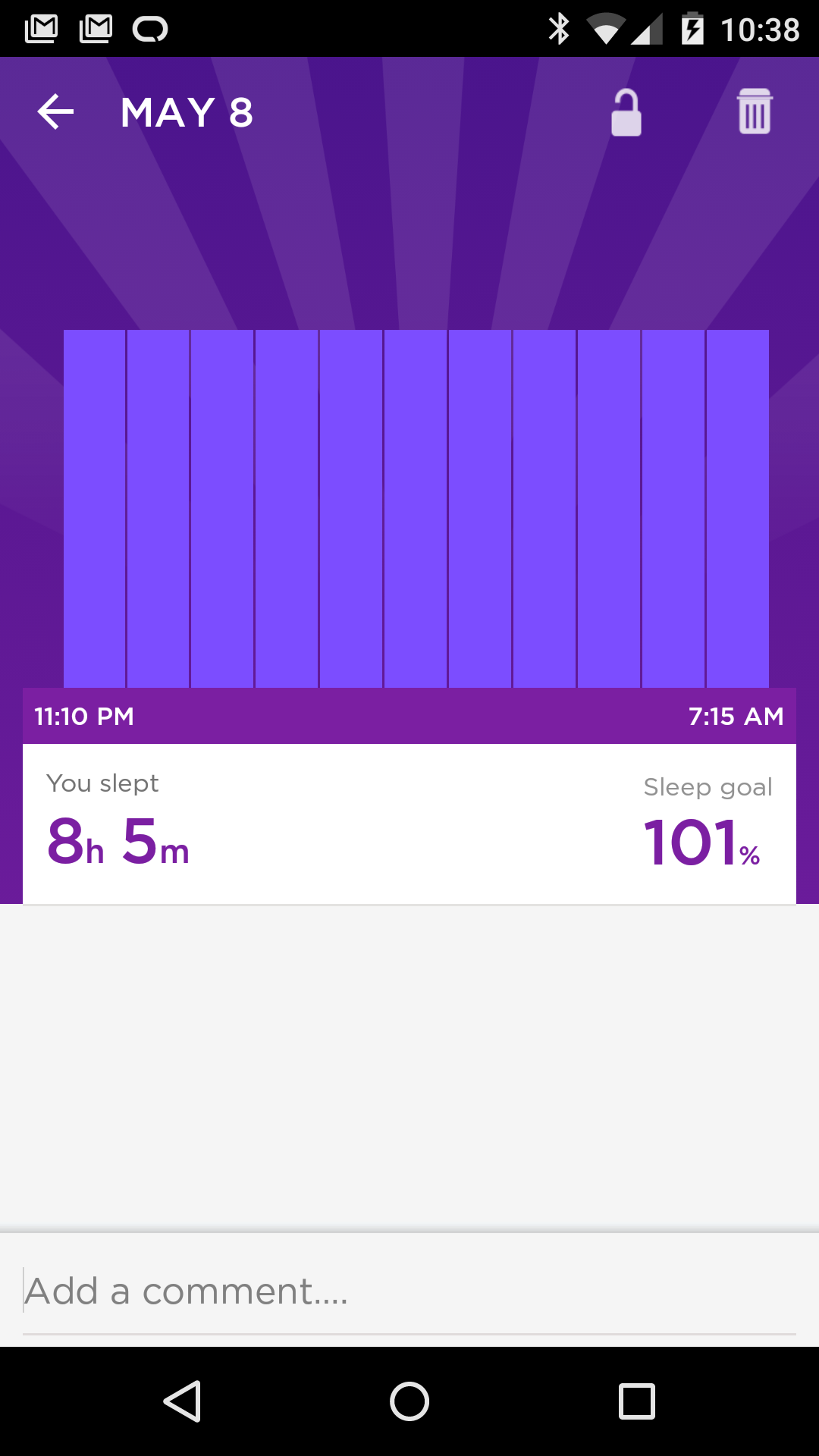The height and width of the screenshot is (1456, 819).
Task: Focus the Add a comment field
Action: coord(409,1291)
